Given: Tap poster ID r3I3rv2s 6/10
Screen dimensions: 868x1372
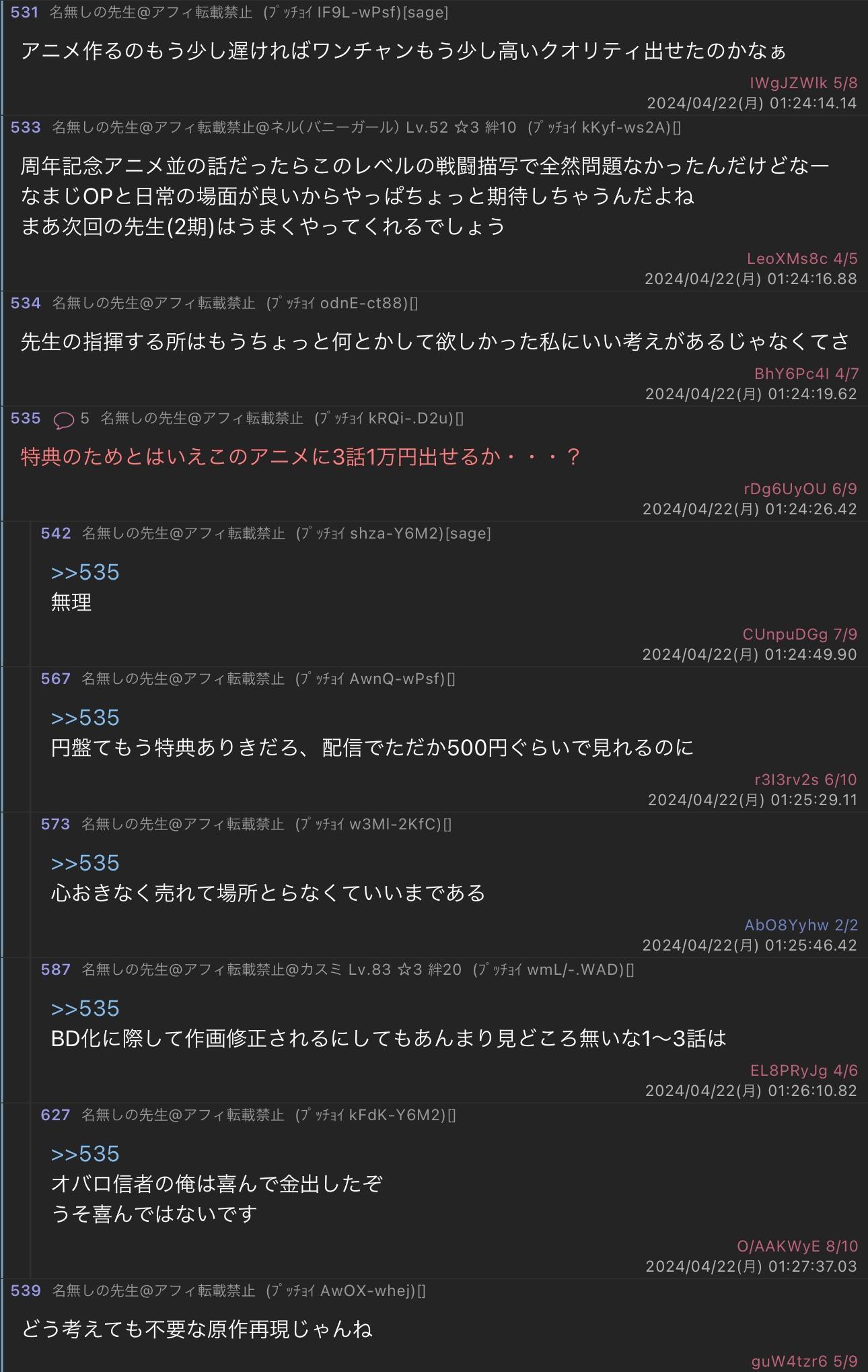Looking at the screenshot, I should (x=805, y=780).
